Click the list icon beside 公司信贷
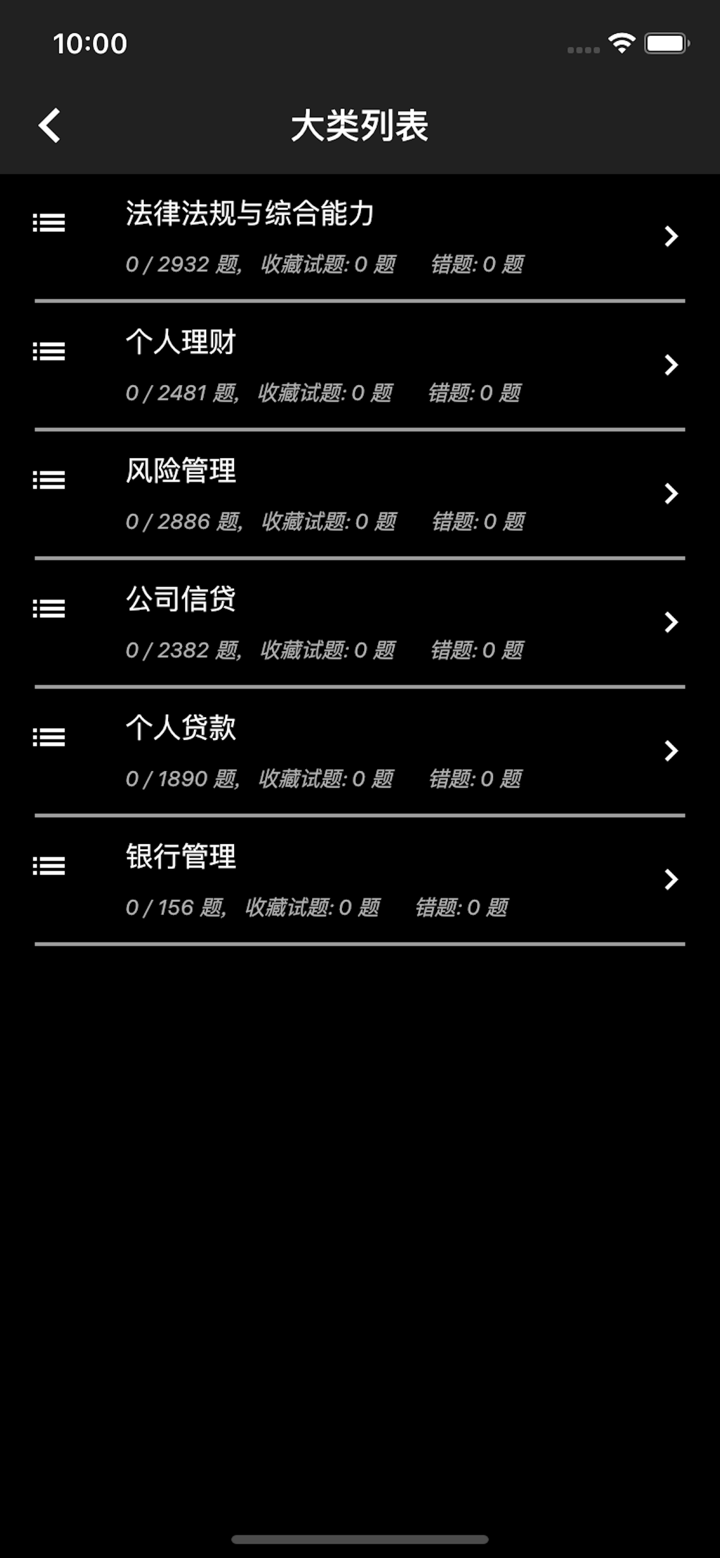The width and height of the screenshot is (720, 1558). coord(49,608)
